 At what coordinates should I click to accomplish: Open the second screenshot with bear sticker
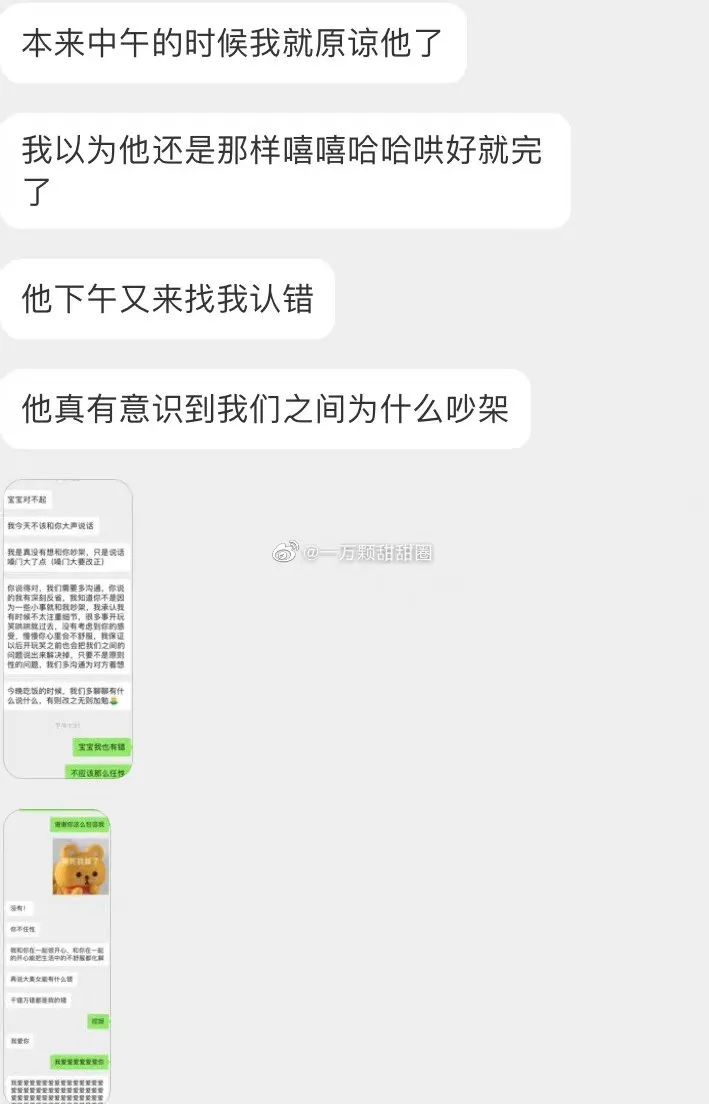point(57,955)
